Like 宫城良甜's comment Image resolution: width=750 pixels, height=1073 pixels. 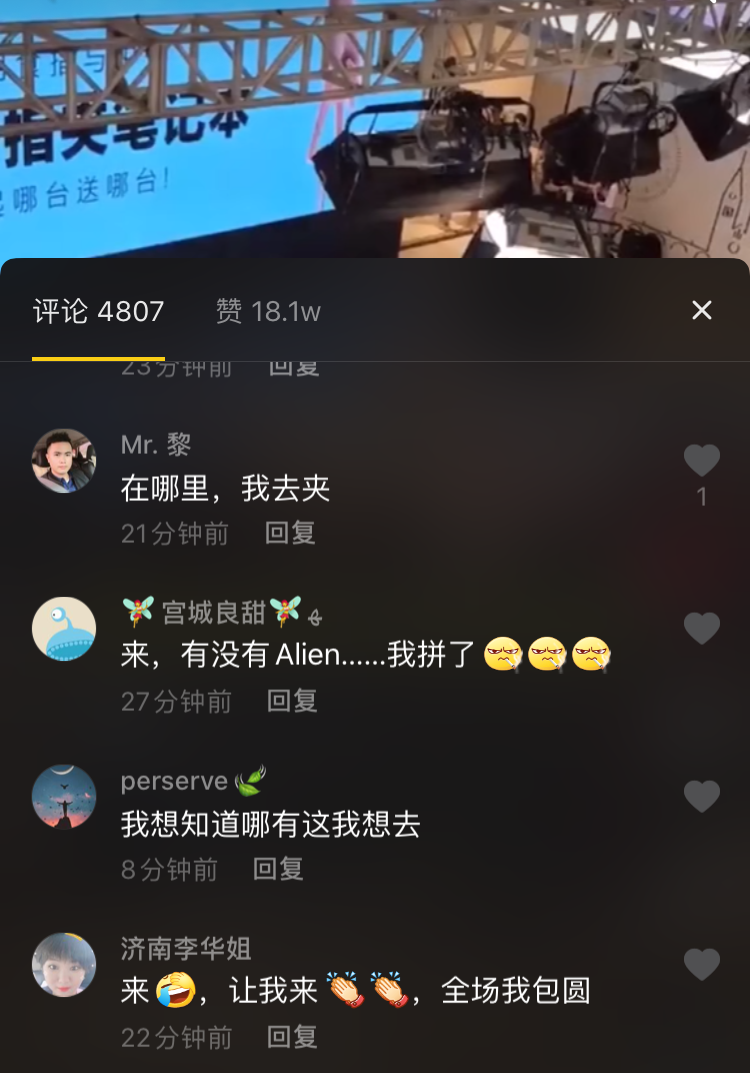tap(702, 629)
